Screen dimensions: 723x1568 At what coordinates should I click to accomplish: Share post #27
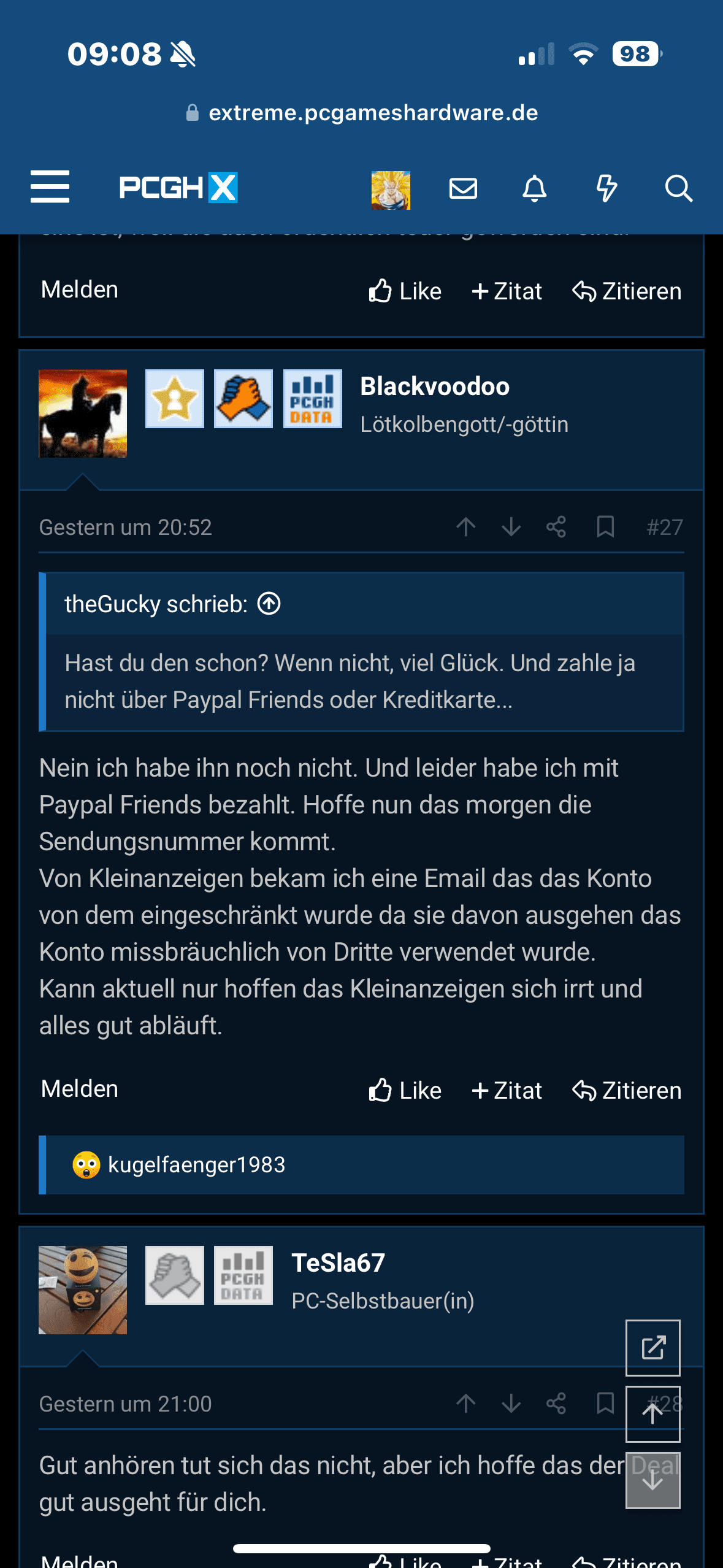click(x=556, y=527)
